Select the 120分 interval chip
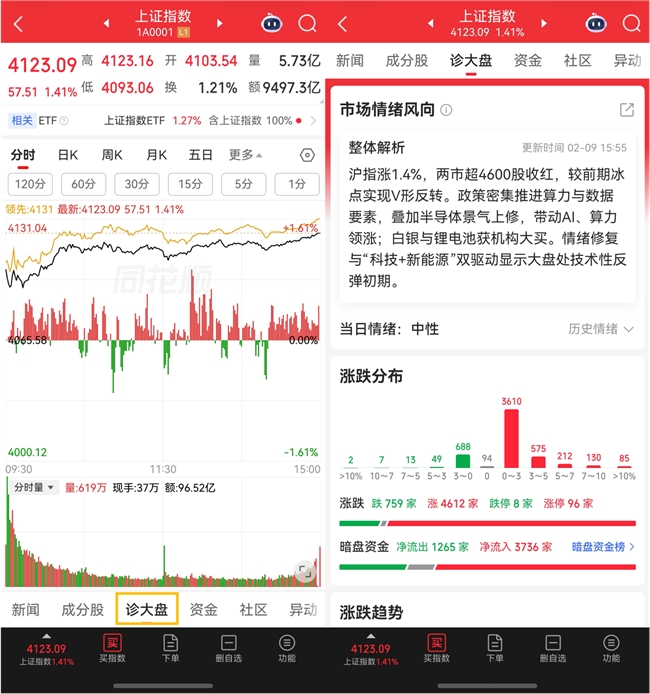The height and width of the screenshot is (694, 650). click(x=31, y=184)
